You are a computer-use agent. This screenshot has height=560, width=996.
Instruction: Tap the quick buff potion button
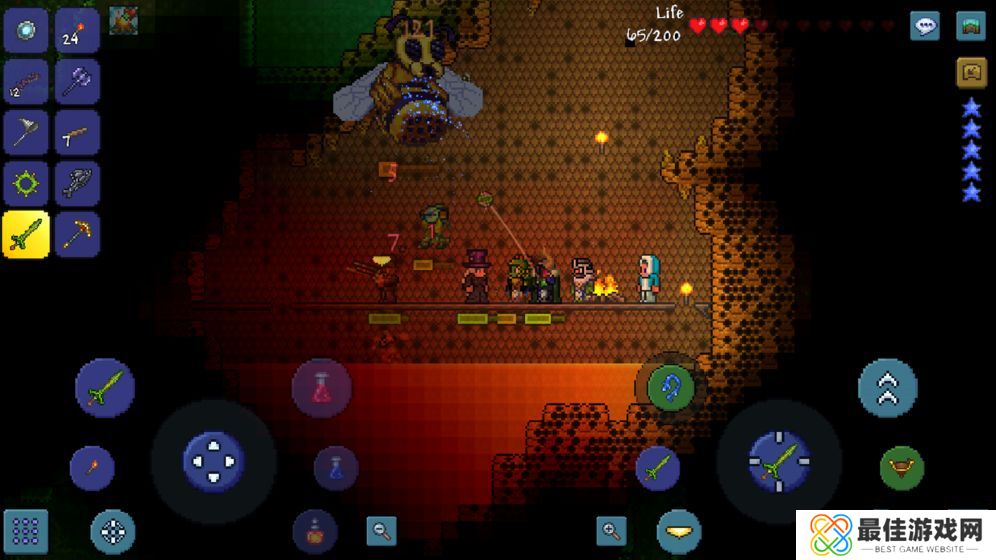[315, 532]
